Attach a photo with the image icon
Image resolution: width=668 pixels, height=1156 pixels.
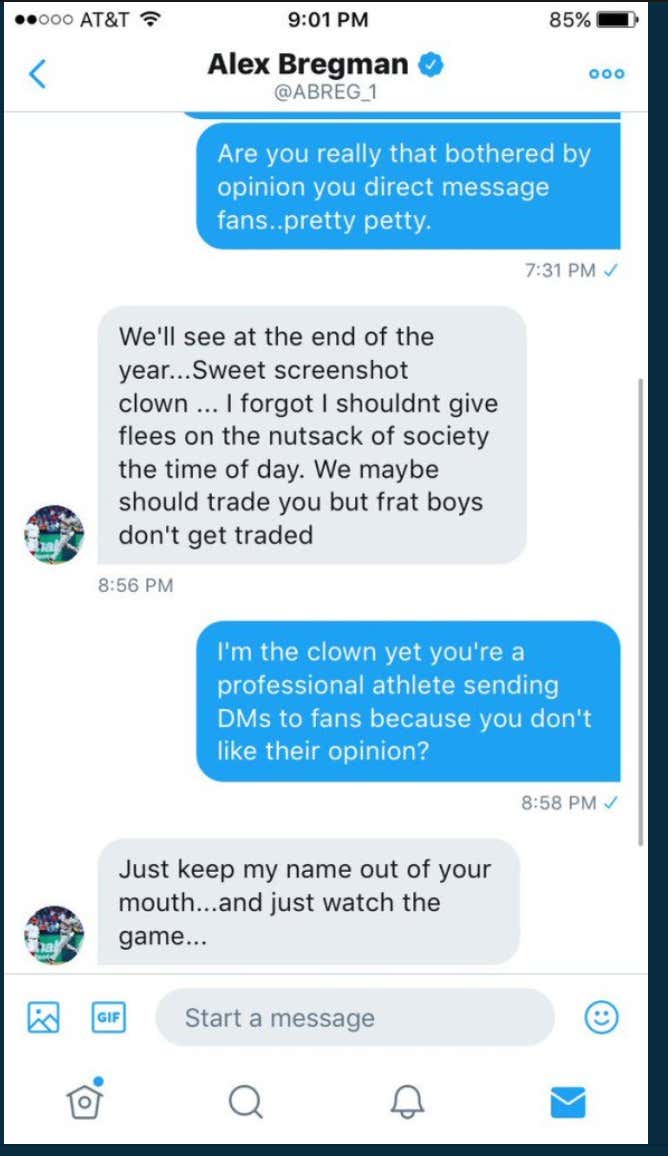(44, 1018)
